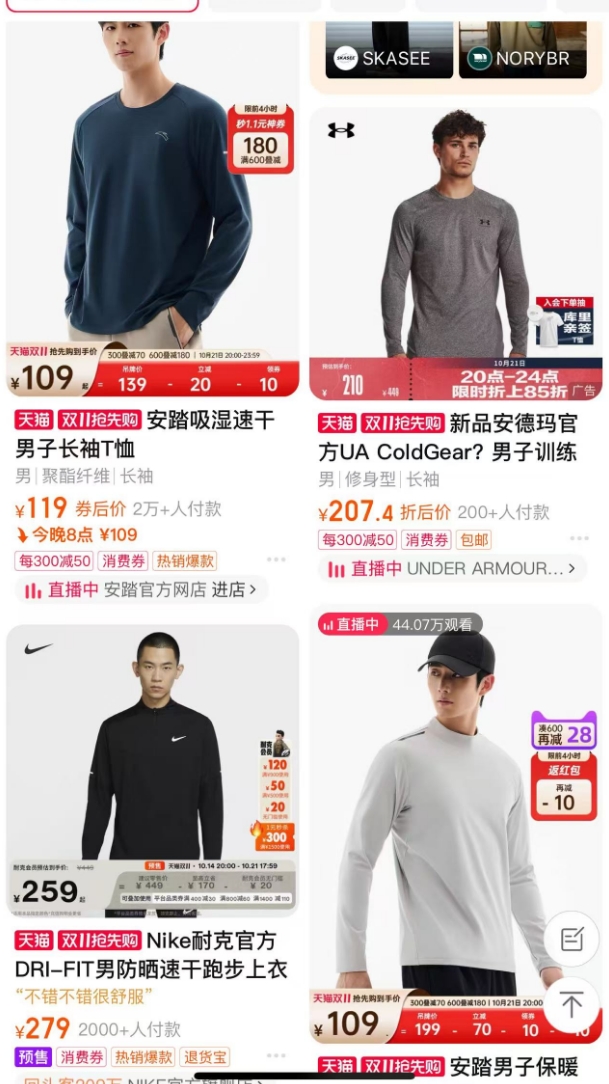Open UNDER ARMOUR live stream link
Viewport: 609px width, 1084px height.
coord(452,568)
